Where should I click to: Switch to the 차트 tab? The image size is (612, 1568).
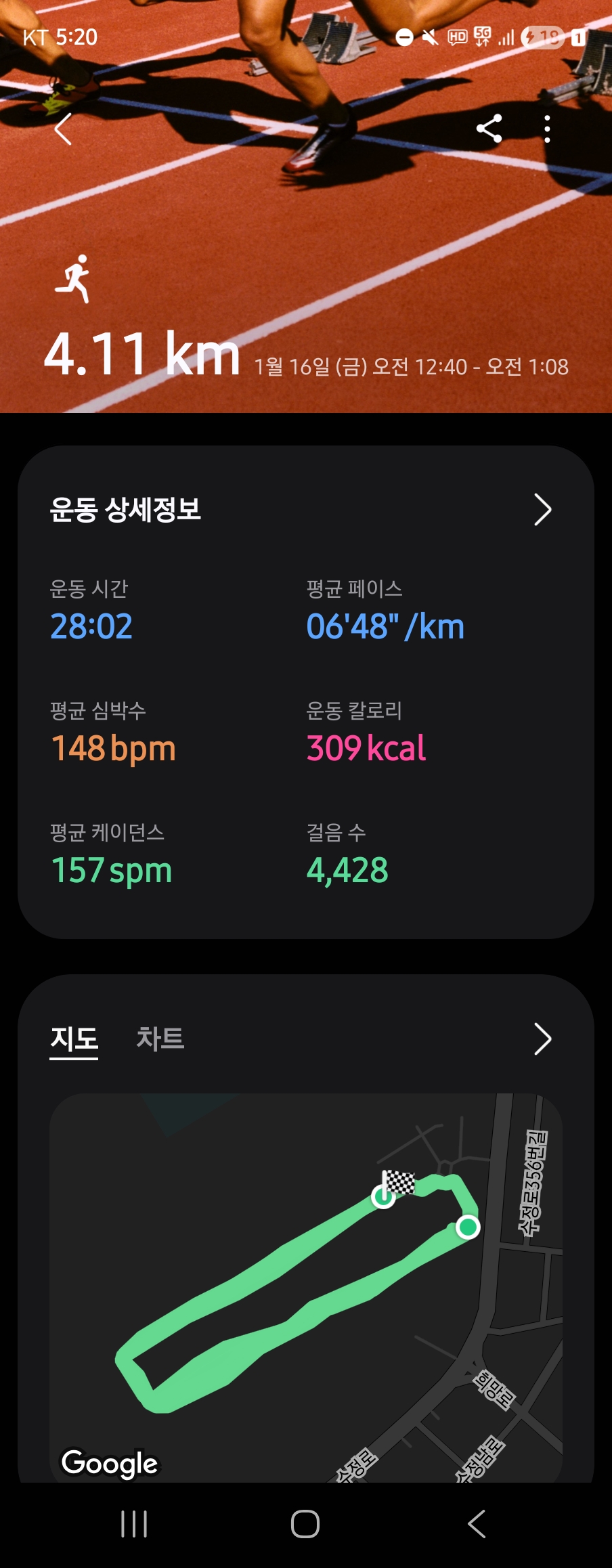point(160,1039)
